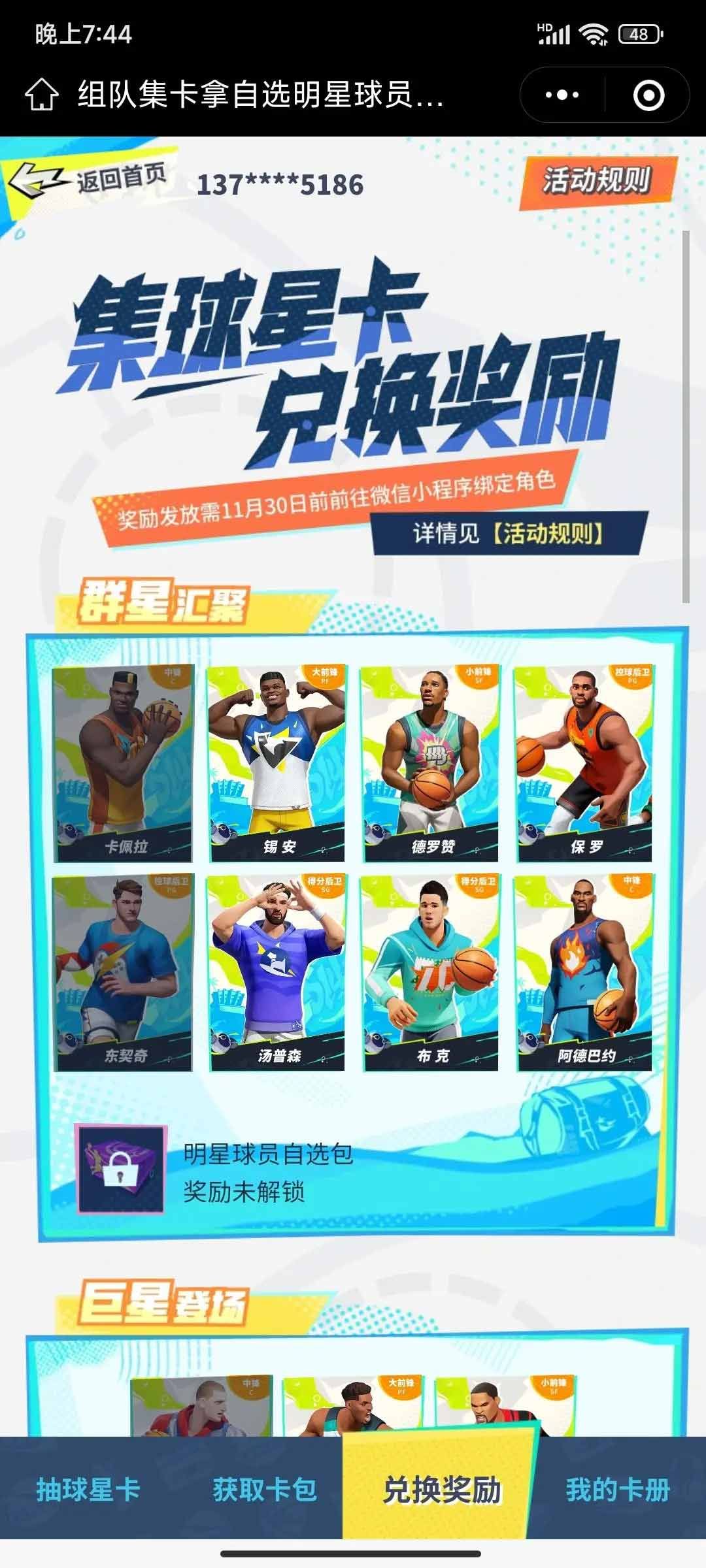Select the 汤普森 player card
The height and width of the screenshot is (1568, 706).
[x=277, y=973]
